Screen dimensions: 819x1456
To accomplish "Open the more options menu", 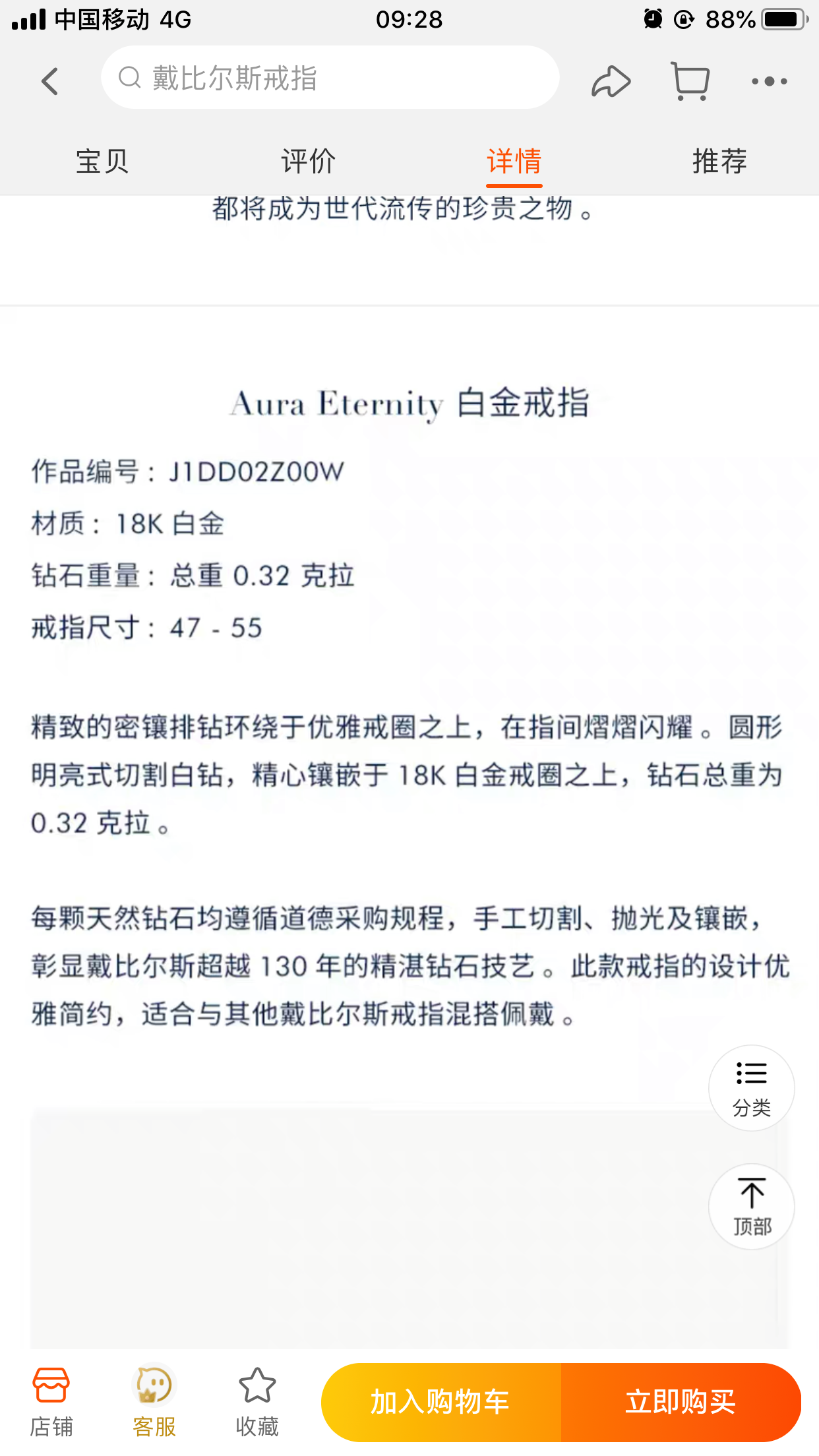I will [x=769, y=81].
